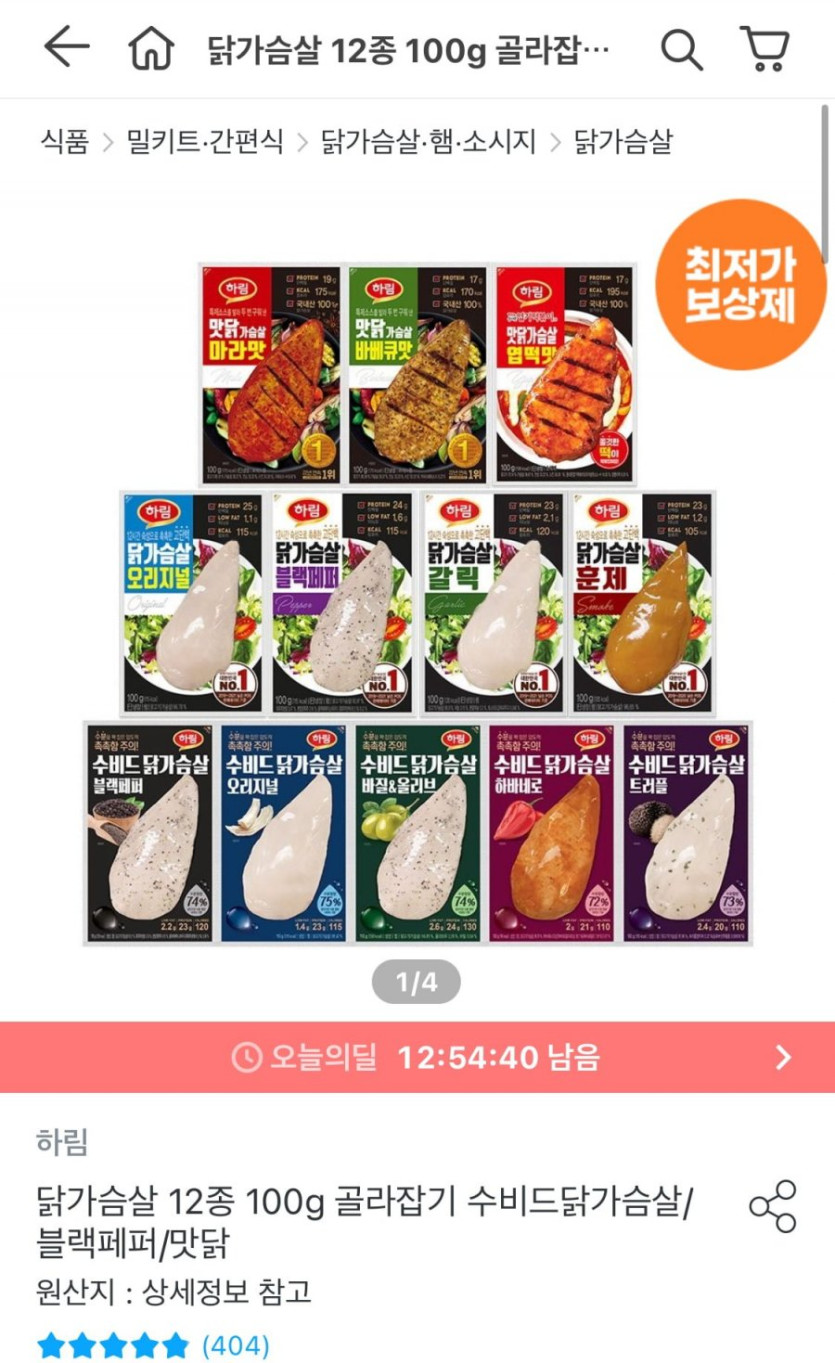
Task: Open the 식품 category breadcrumb
Action: [x=64, y=142]
